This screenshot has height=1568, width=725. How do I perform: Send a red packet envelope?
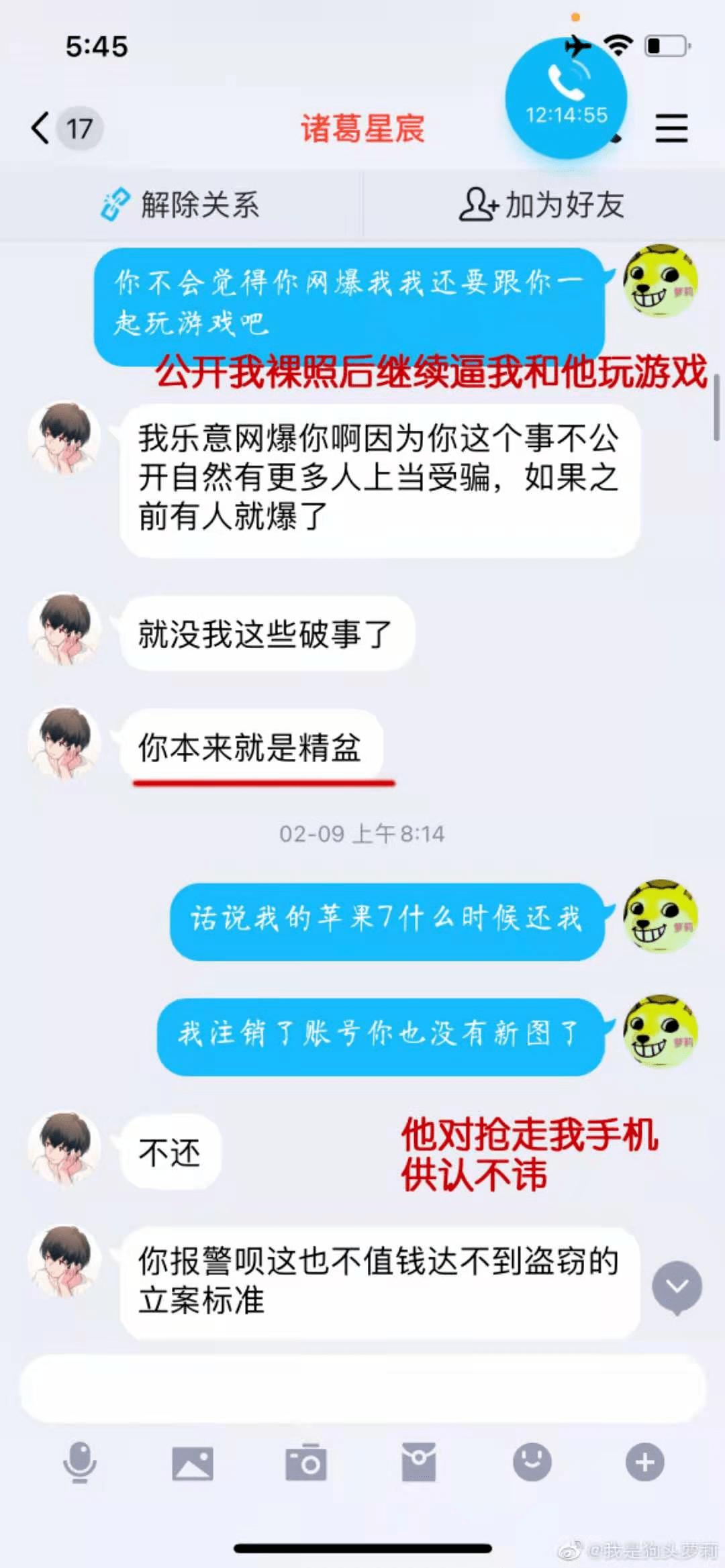point(419,1462)
